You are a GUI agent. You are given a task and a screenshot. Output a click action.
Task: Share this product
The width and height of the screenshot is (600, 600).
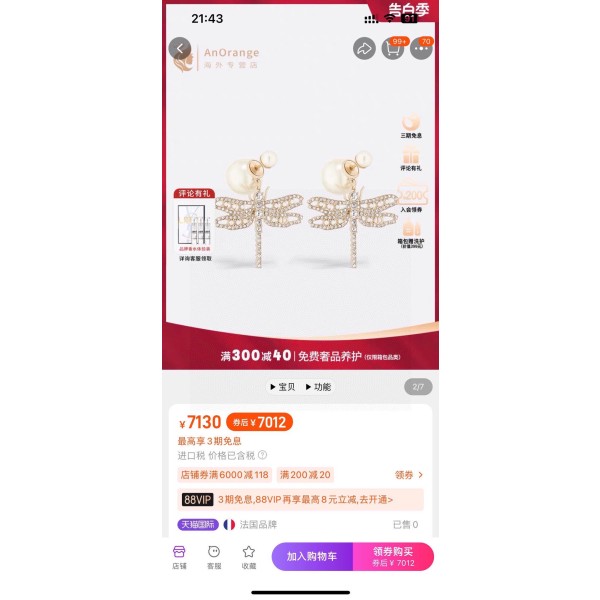pyautogui.click(x=364, y=48)
